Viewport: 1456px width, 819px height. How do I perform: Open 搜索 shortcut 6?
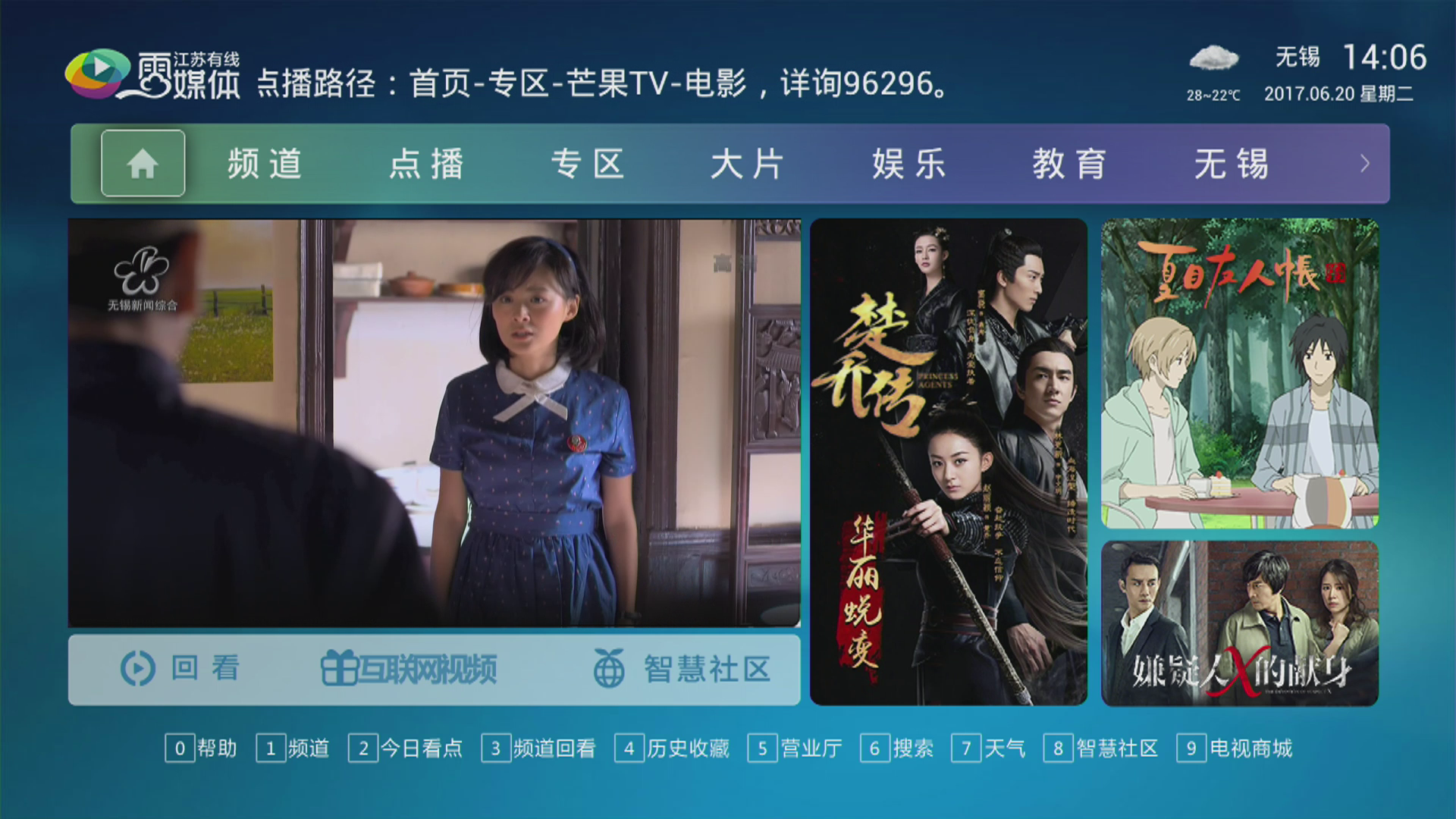pyautogui.click(x=898, y=748)
